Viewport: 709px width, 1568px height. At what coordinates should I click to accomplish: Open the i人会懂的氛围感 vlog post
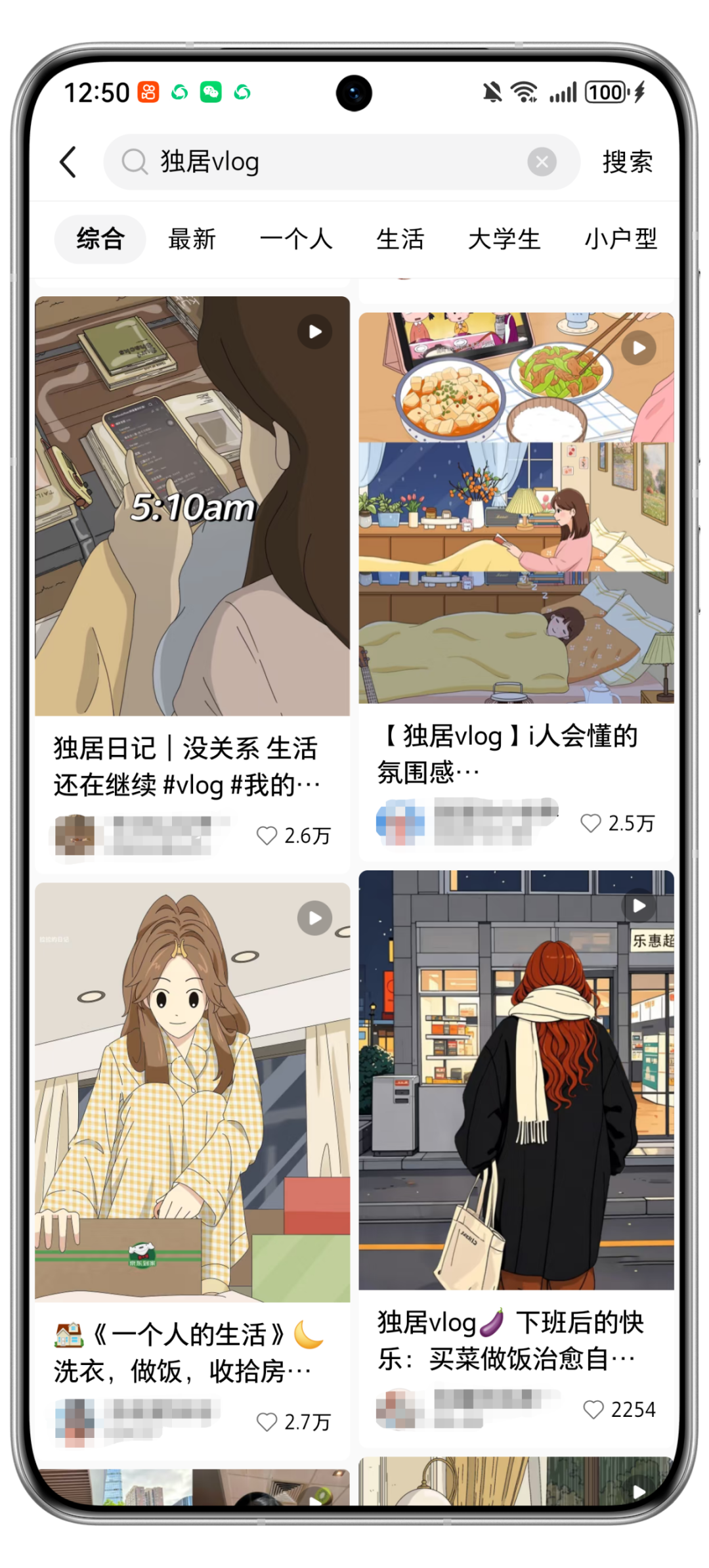coord(516,507)
